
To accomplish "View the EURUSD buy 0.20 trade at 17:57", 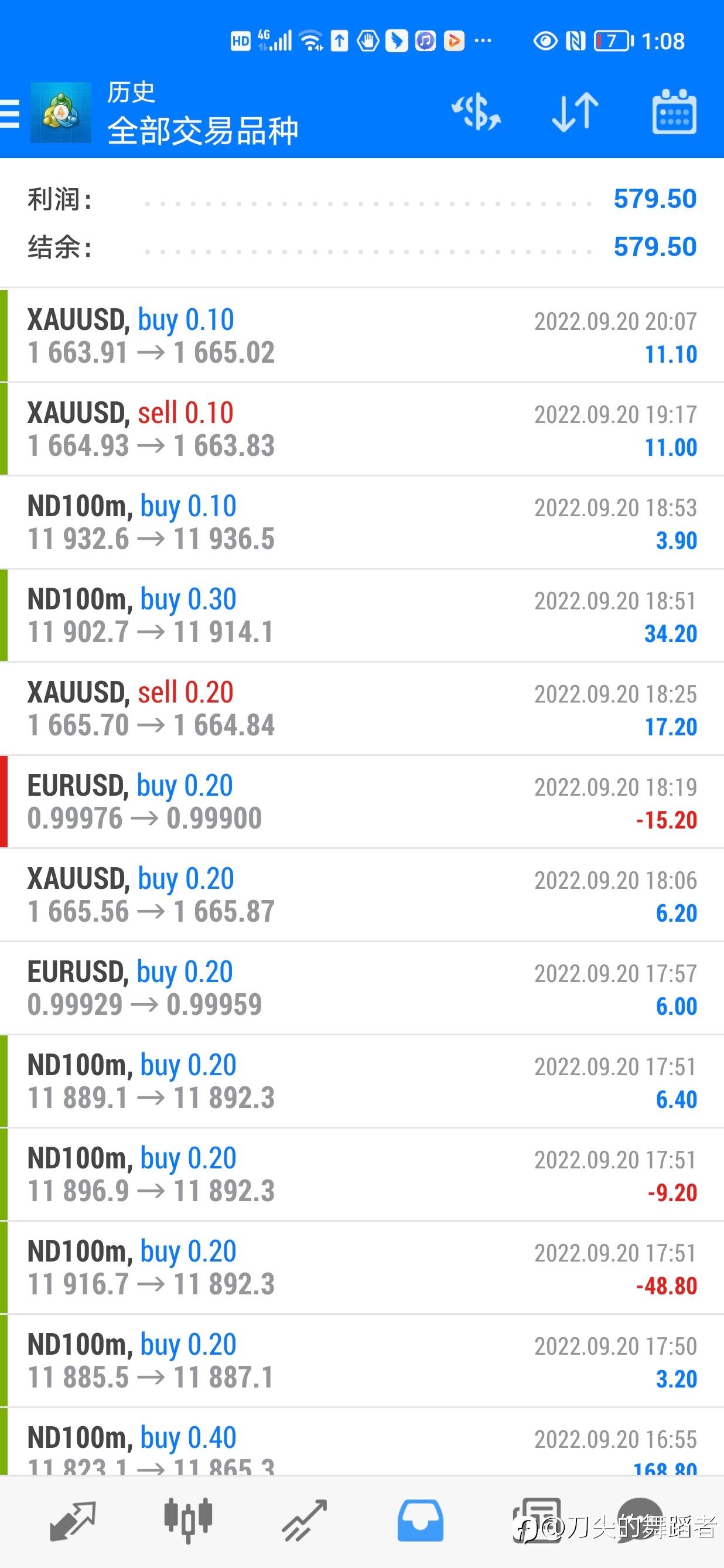I will [x=362, y=988].
